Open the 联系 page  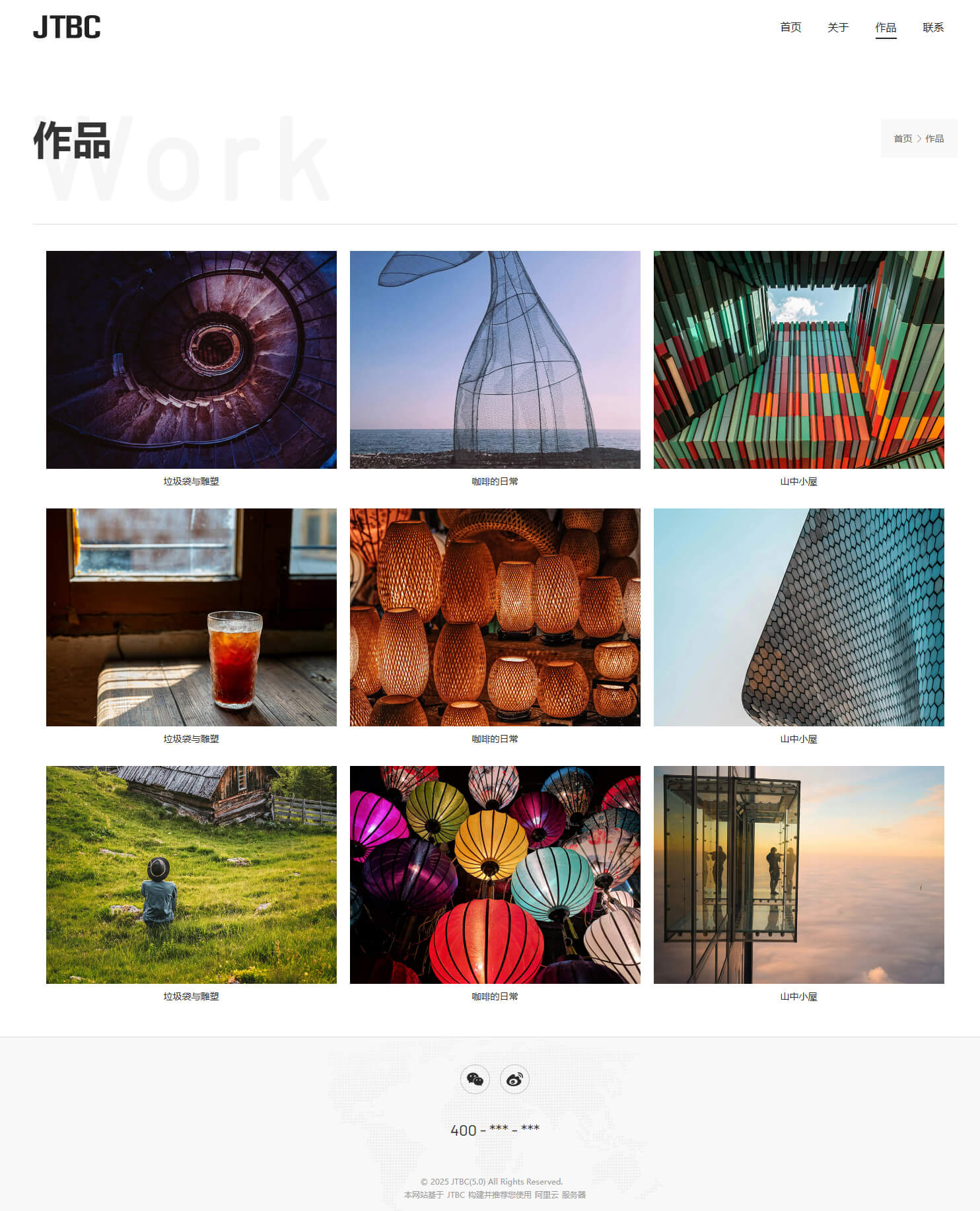coord(932,27)
